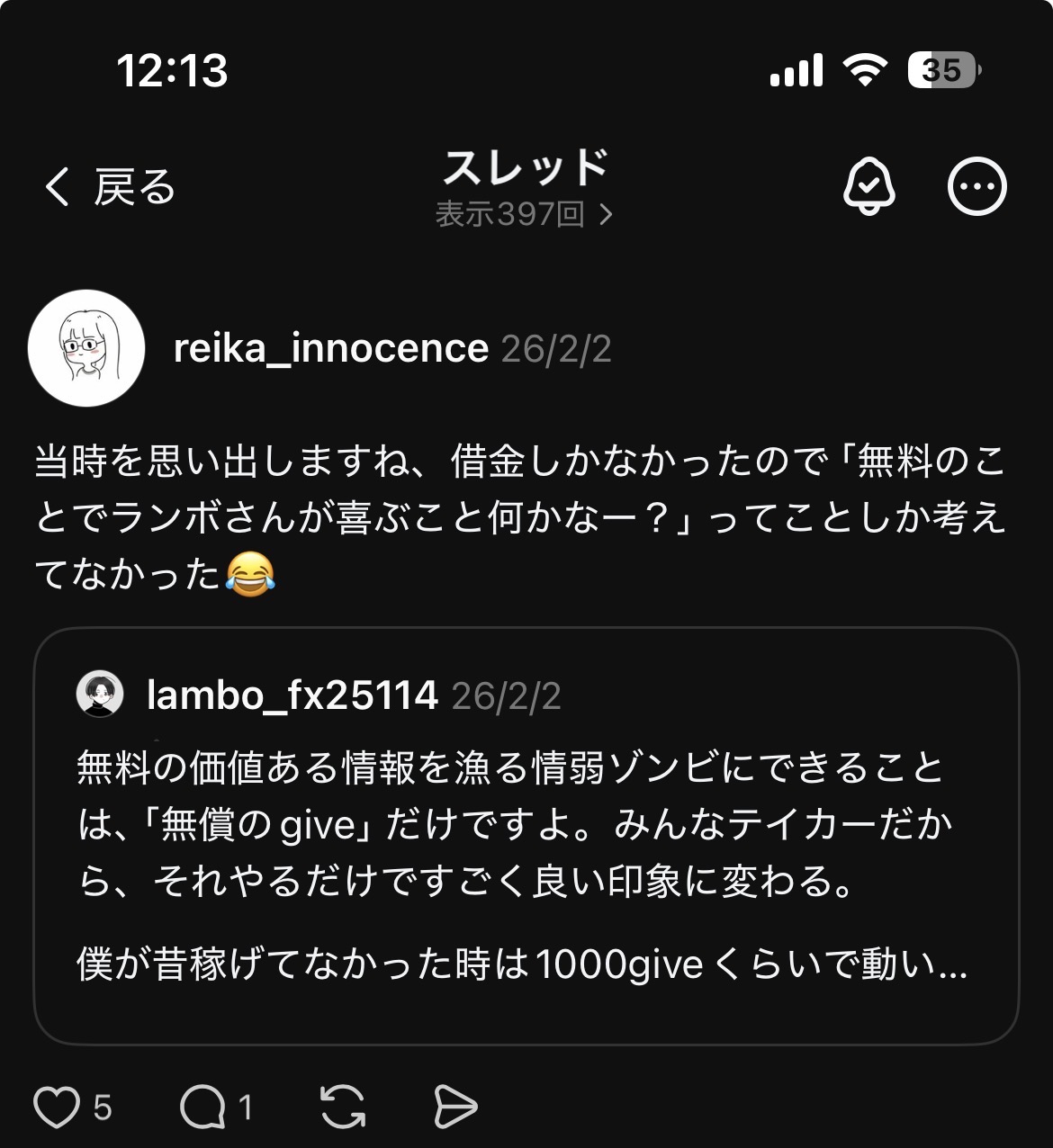Reply via the comment bubble icon
The width and height of the screenshot is (1053, 1148).
pyautogui.click(x=202, y=1107)
